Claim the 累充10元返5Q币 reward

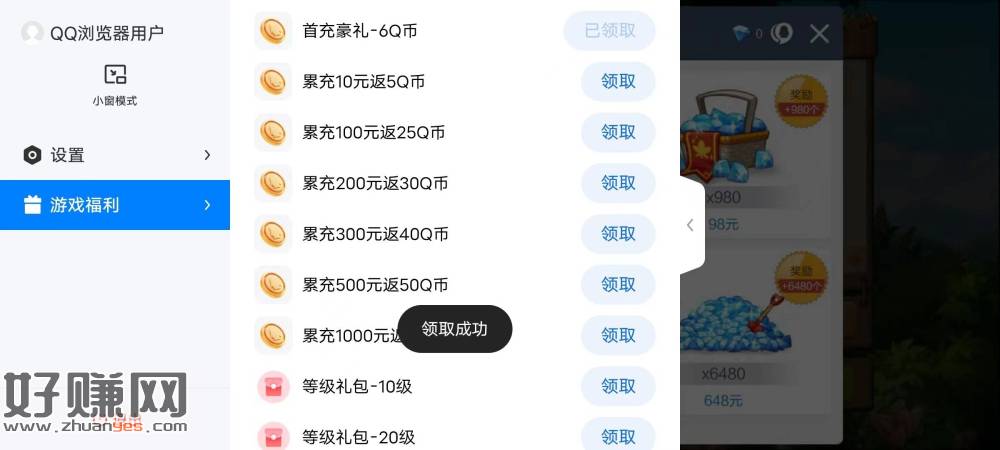[618, 82]
